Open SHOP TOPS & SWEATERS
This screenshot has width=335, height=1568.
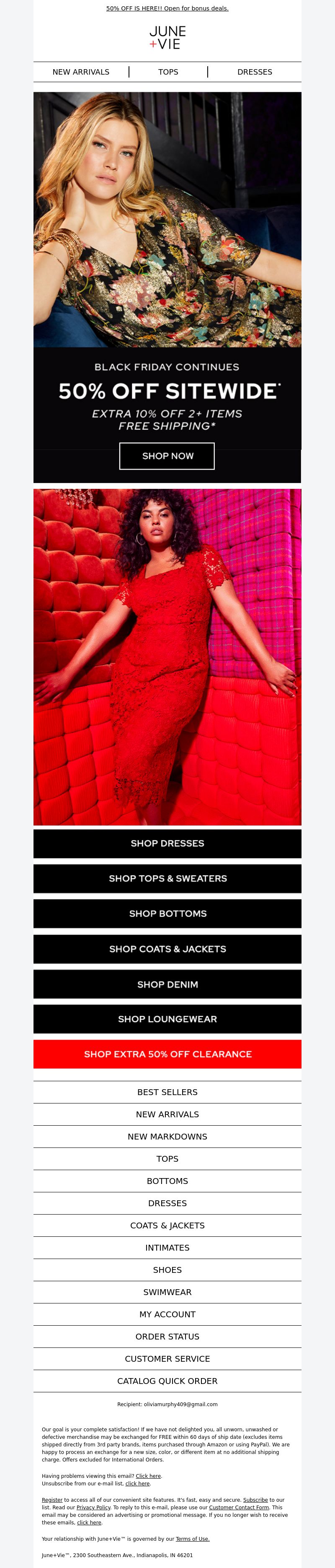[x=167, y=878]
